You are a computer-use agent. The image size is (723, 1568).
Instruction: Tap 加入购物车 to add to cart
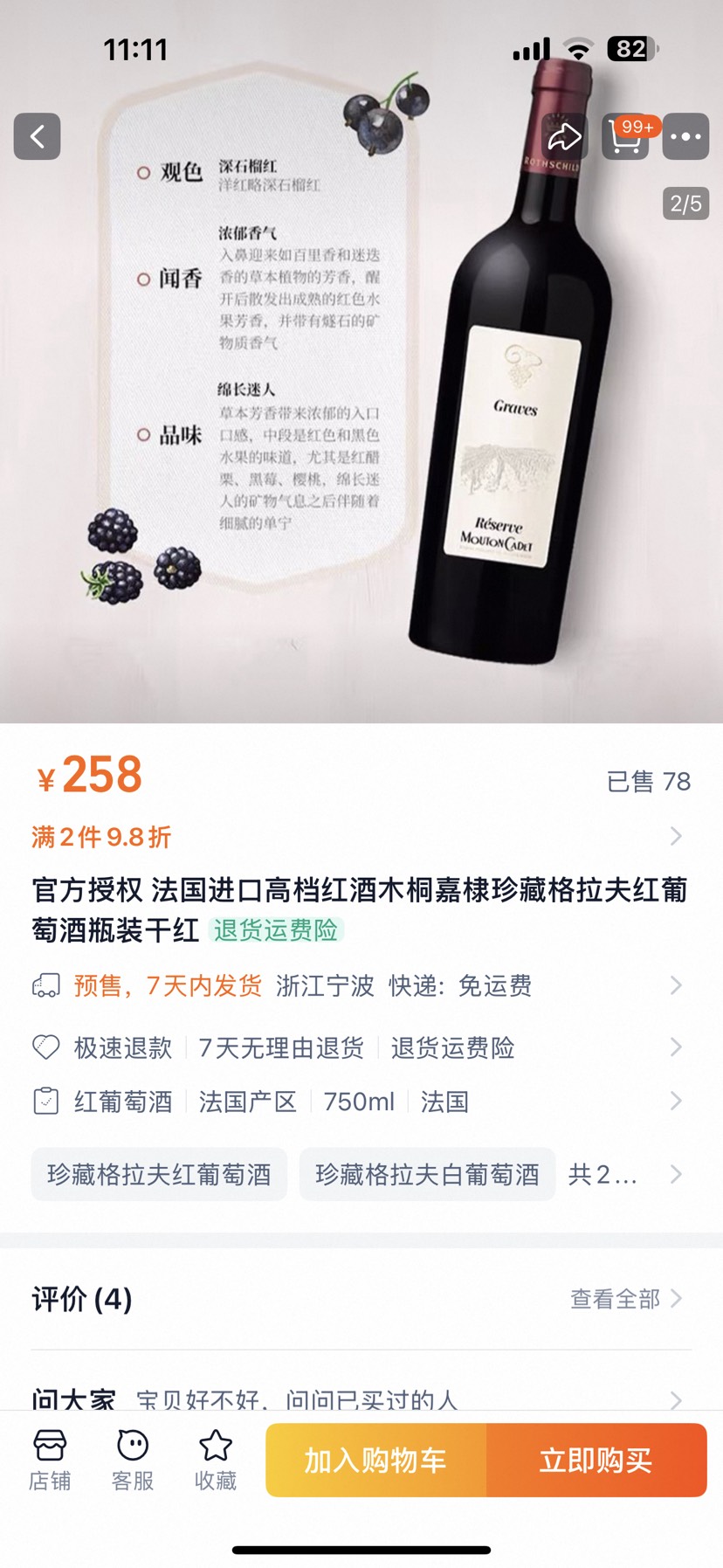(x=375, y=1460)
